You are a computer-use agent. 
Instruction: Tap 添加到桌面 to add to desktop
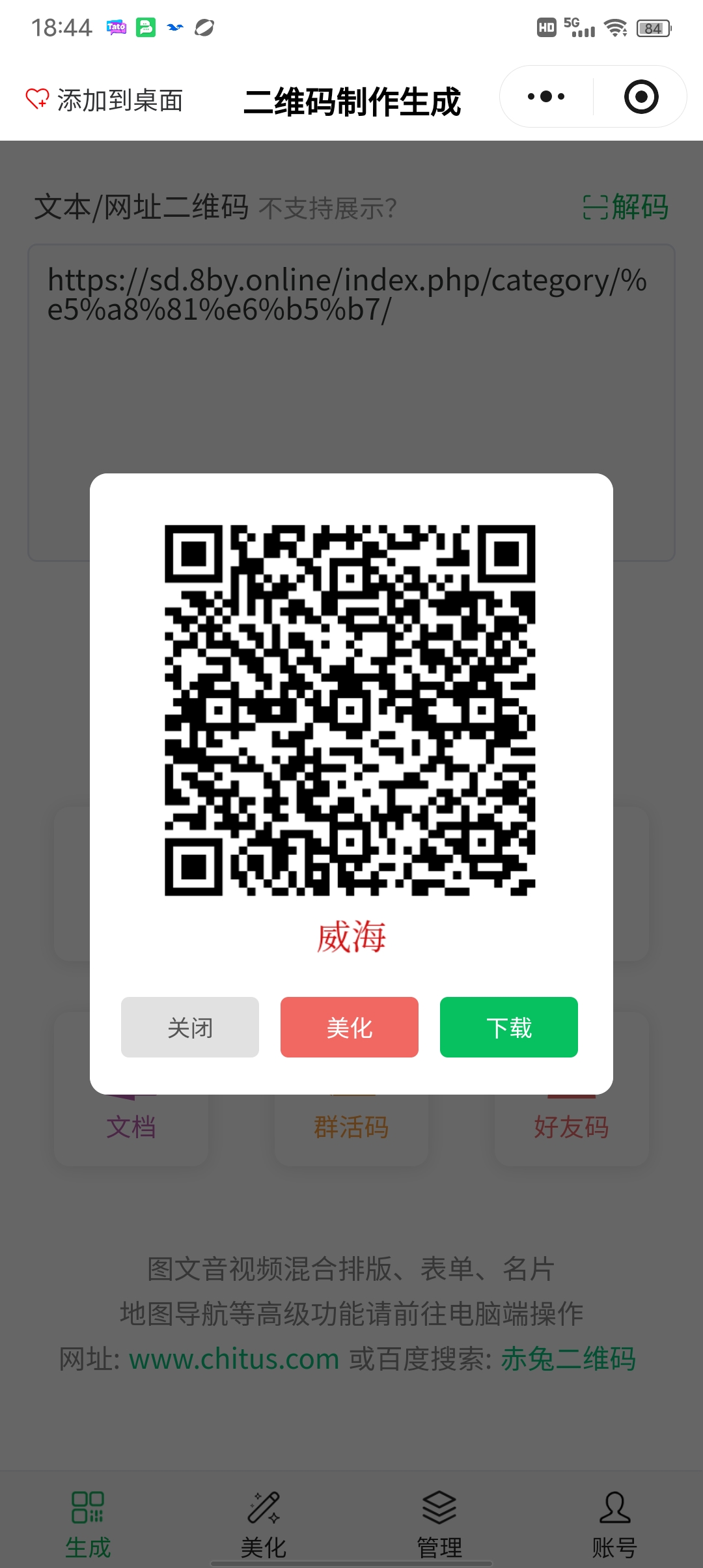tap(105, 100)
